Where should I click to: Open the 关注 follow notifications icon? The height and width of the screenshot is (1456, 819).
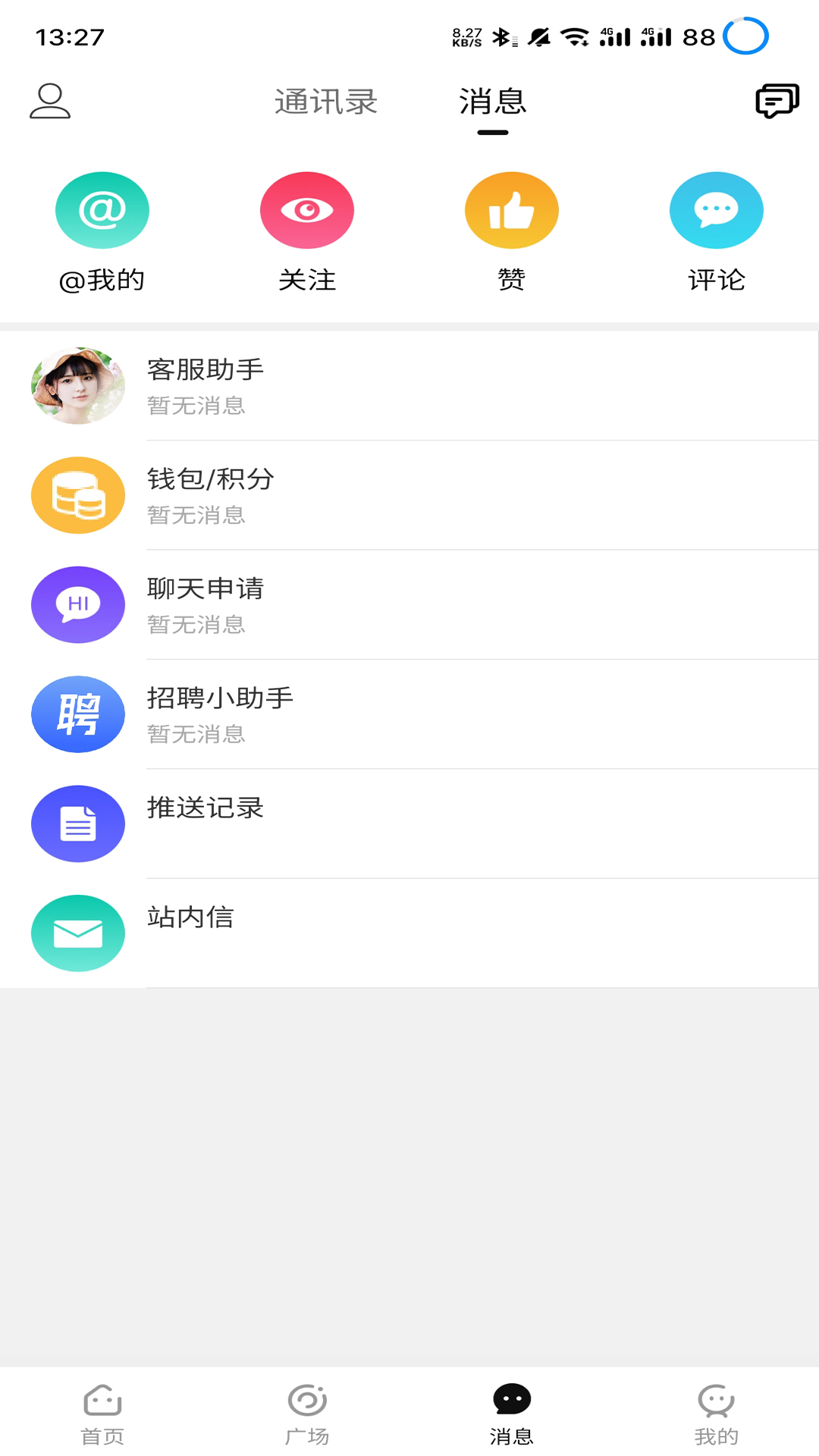(307, 210)
